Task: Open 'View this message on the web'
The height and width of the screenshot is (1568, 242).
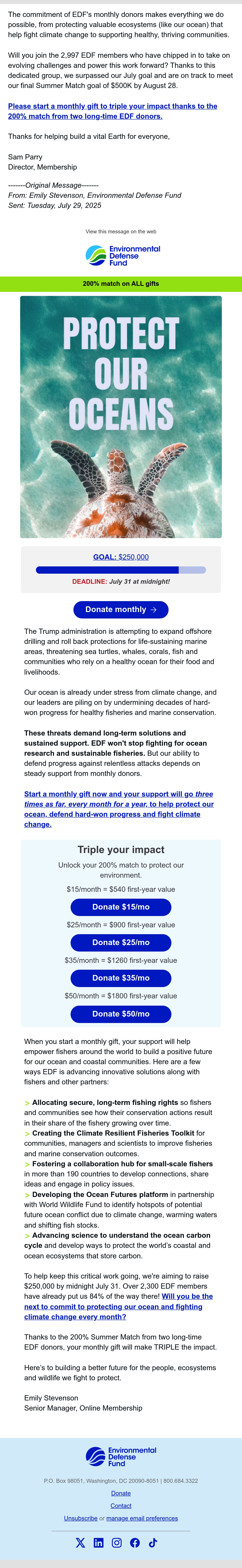Action: (121, 231)
